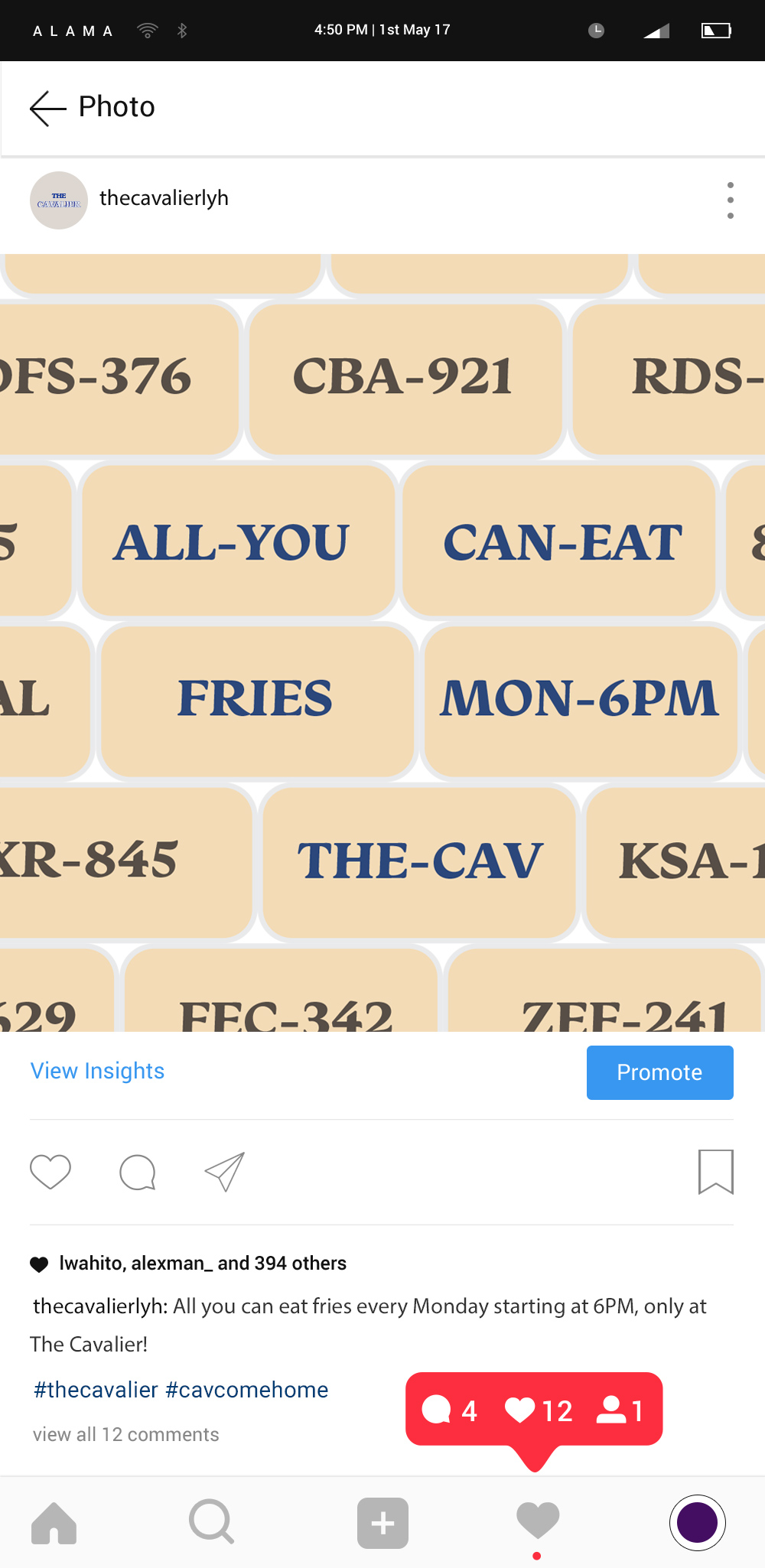
Task: Switch to the Home tab
Action: [x=54, y=1523]
